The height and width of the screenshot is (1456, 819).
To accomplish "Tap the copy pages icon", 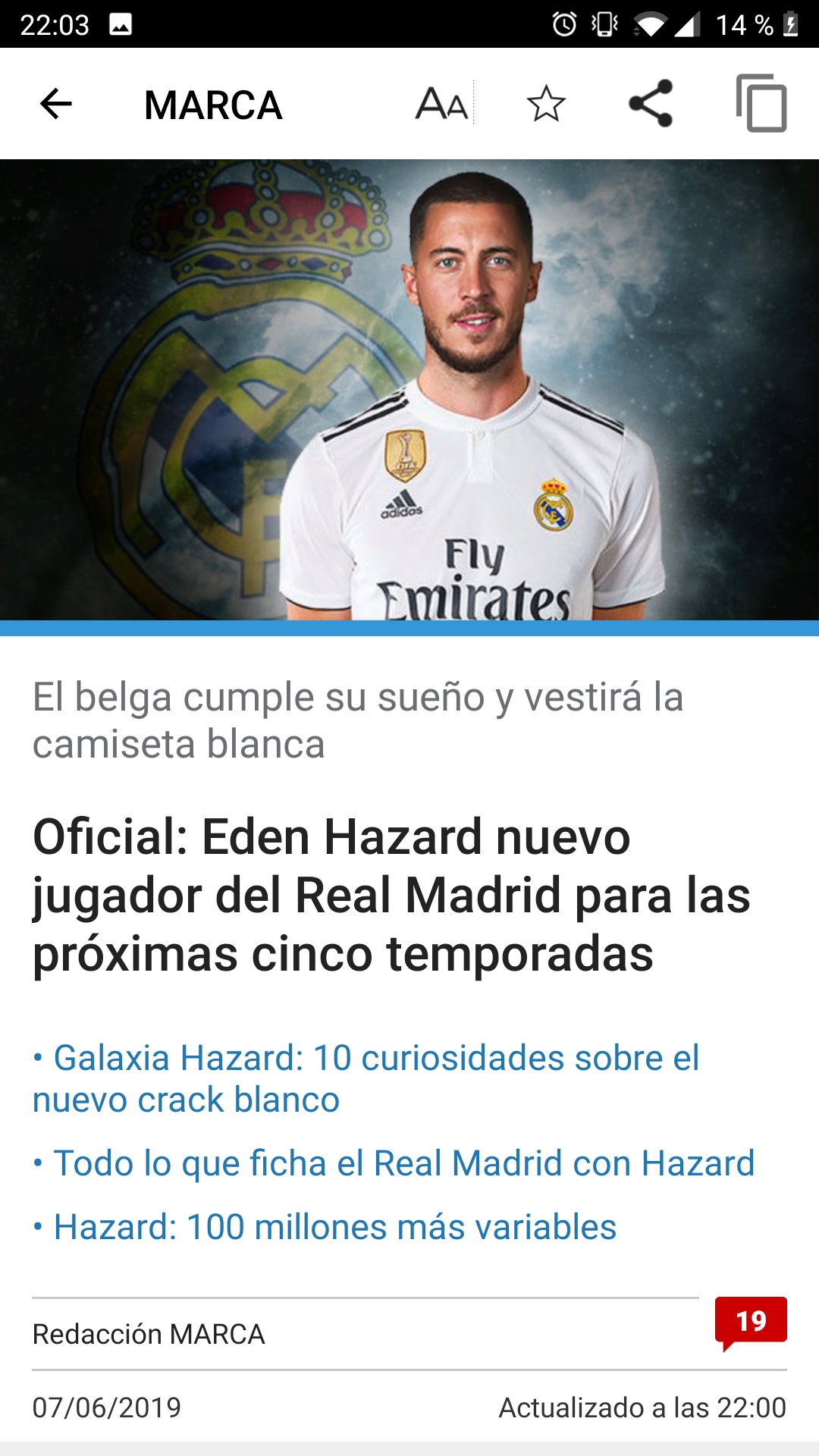I will (x=761, y=103).
